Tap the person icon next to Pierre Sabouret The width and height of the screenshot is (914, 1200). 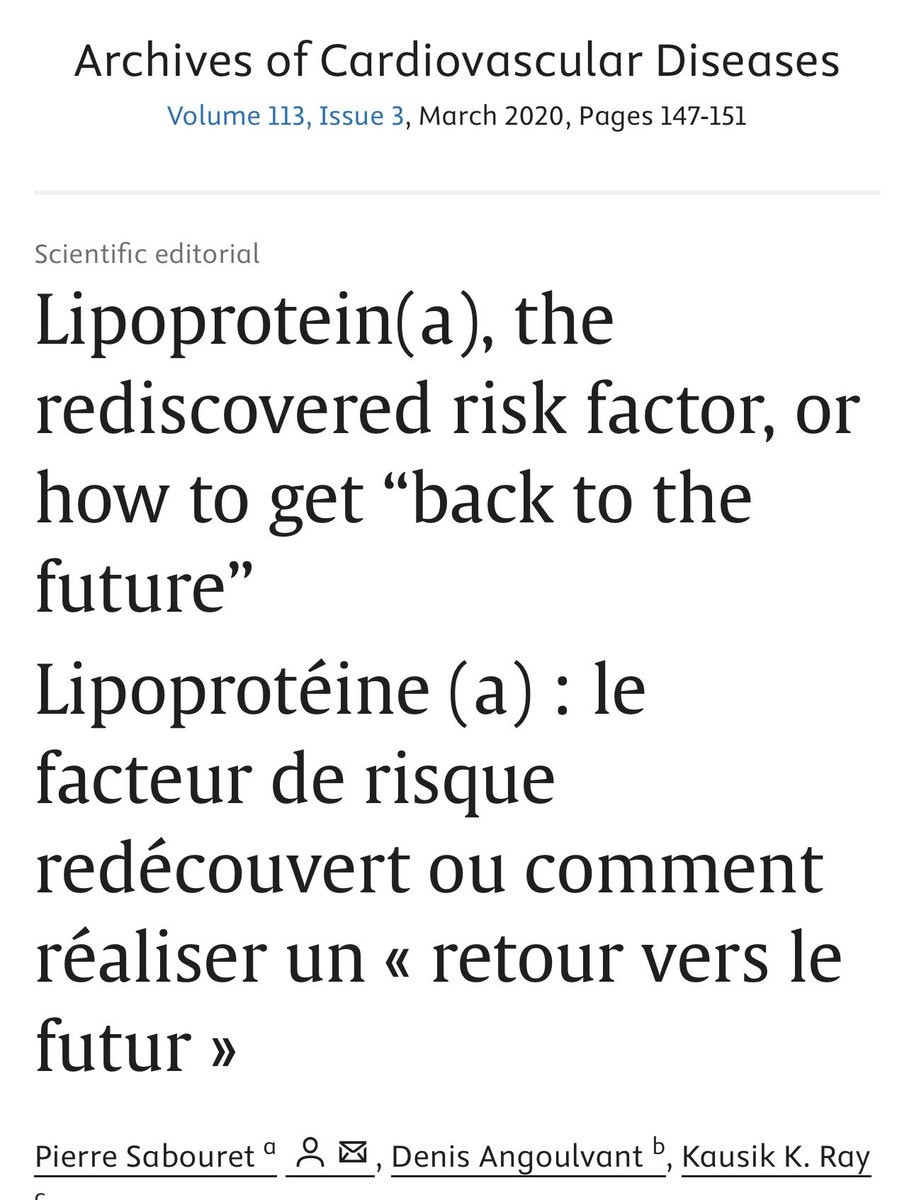point(312,1153)
